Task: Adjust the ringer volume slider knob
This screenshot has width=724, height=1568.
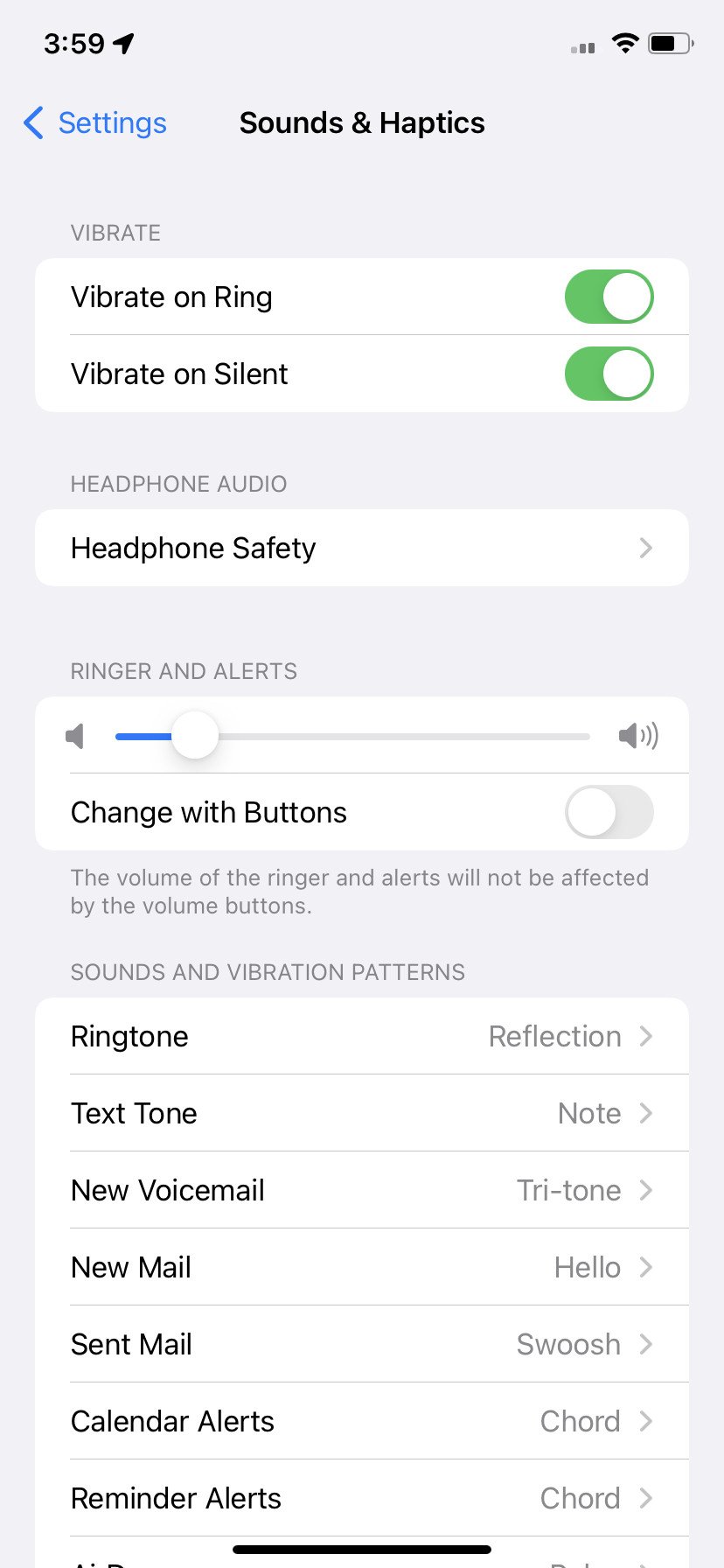Action: point(194,736)
